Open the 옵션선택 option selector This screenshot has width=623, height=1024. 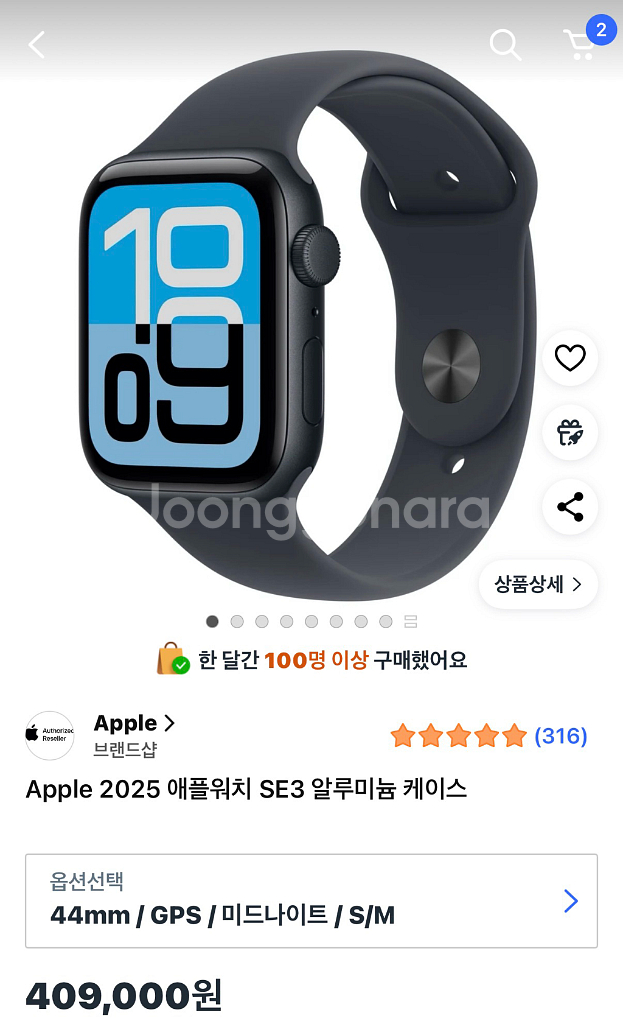[x=311, y=900]
